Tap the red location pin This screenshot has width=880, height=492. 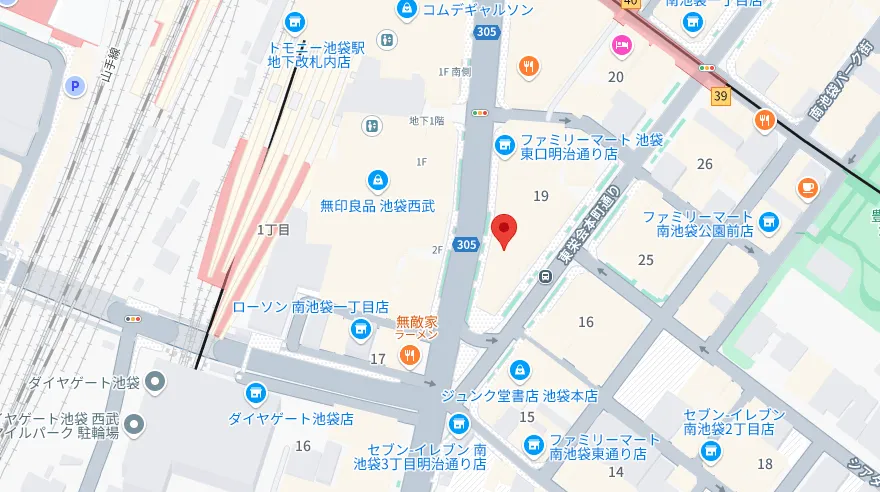click(505, 231)
